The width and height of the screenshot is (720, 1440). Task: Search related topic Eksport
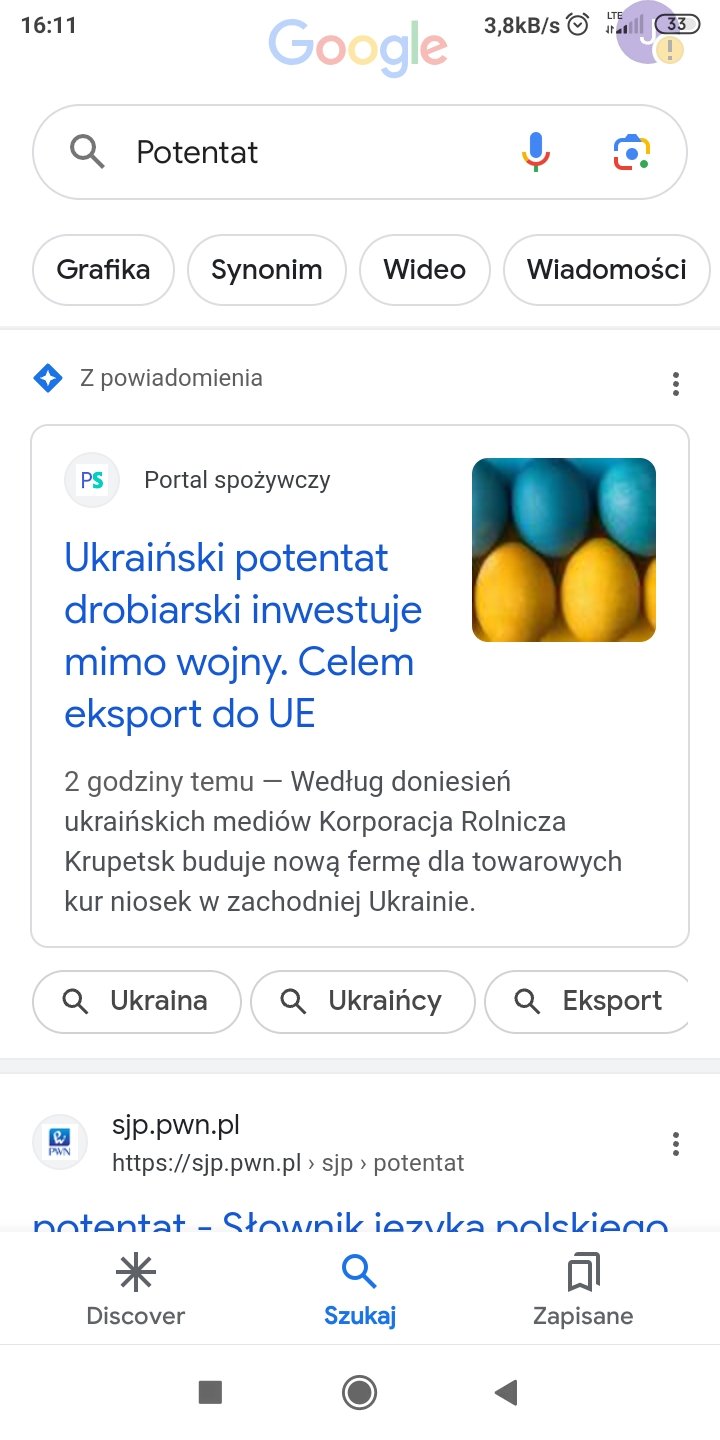[588, 1001]
